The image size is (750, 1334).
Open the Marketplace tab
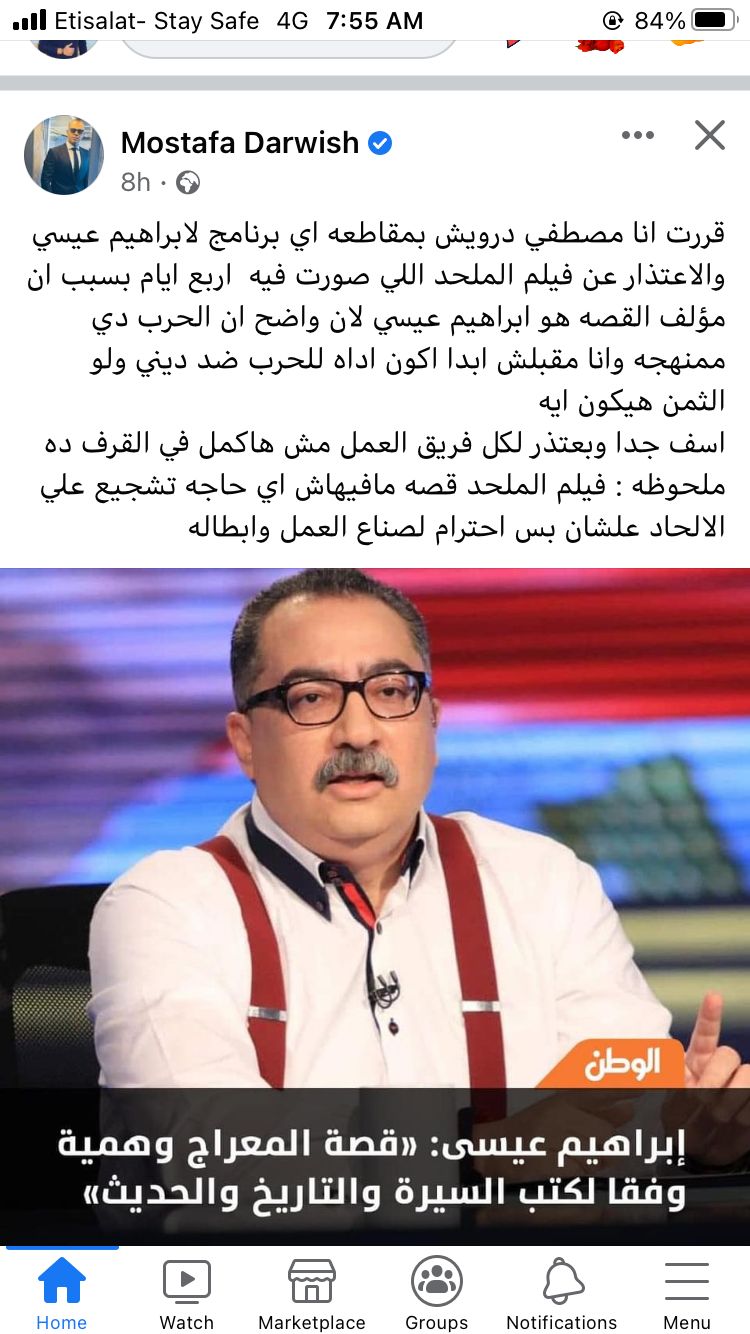tap(311, 1293)
